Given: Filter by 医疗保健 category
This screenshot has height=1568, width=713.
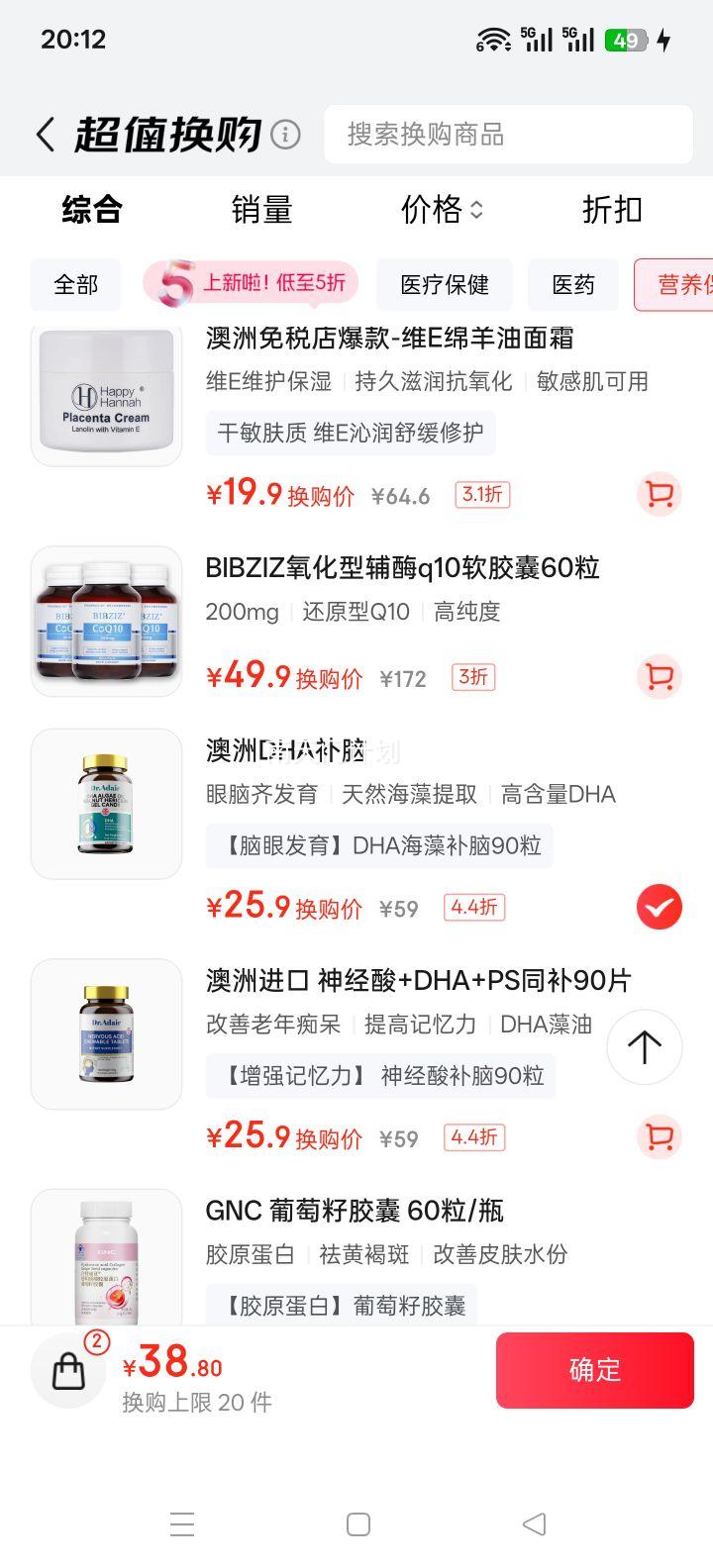Looking at the screenshot, I should (445, 285).
